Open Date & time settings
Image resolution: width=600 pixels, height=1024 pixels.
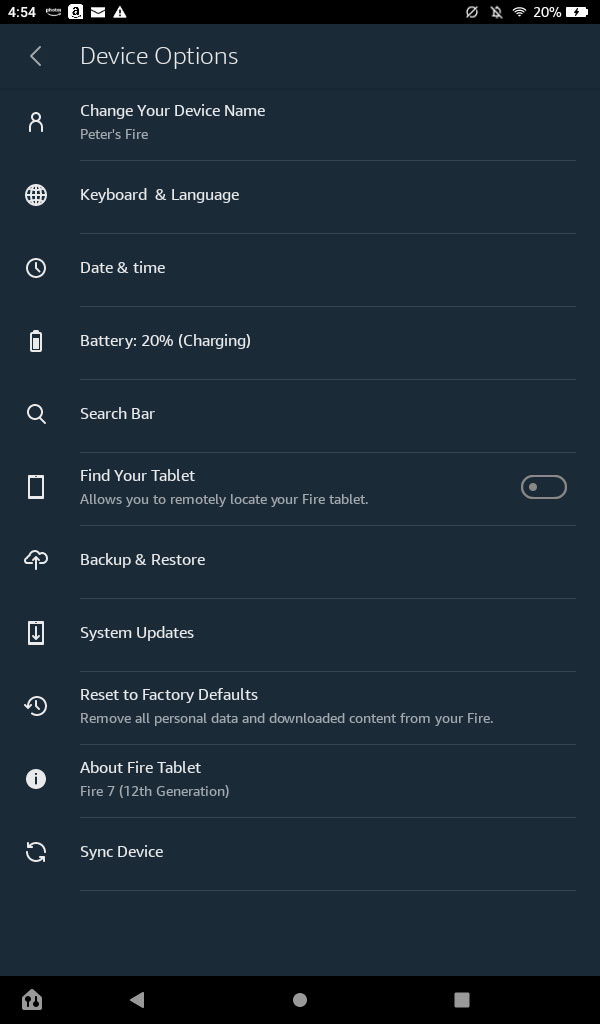[x=123, y=268]
